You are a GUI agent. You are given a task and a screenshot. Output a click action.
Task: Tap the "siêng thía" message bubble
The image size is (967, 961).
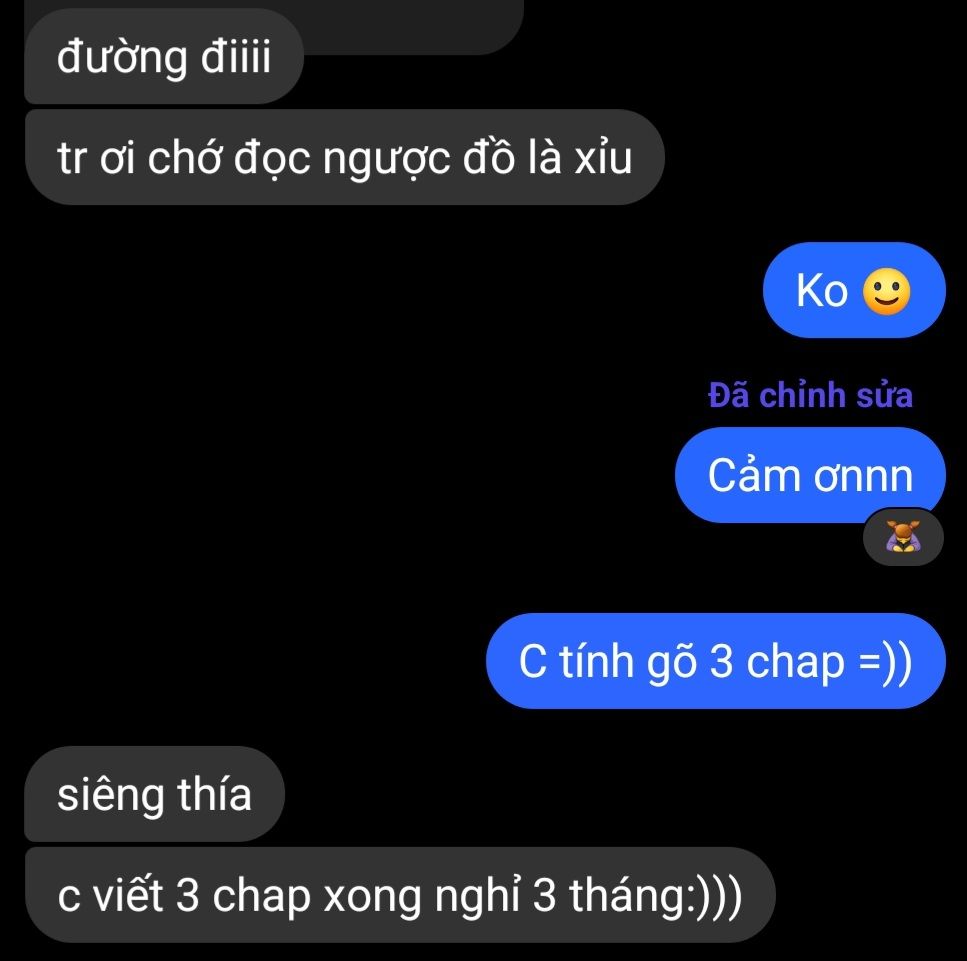pos(155,795)
